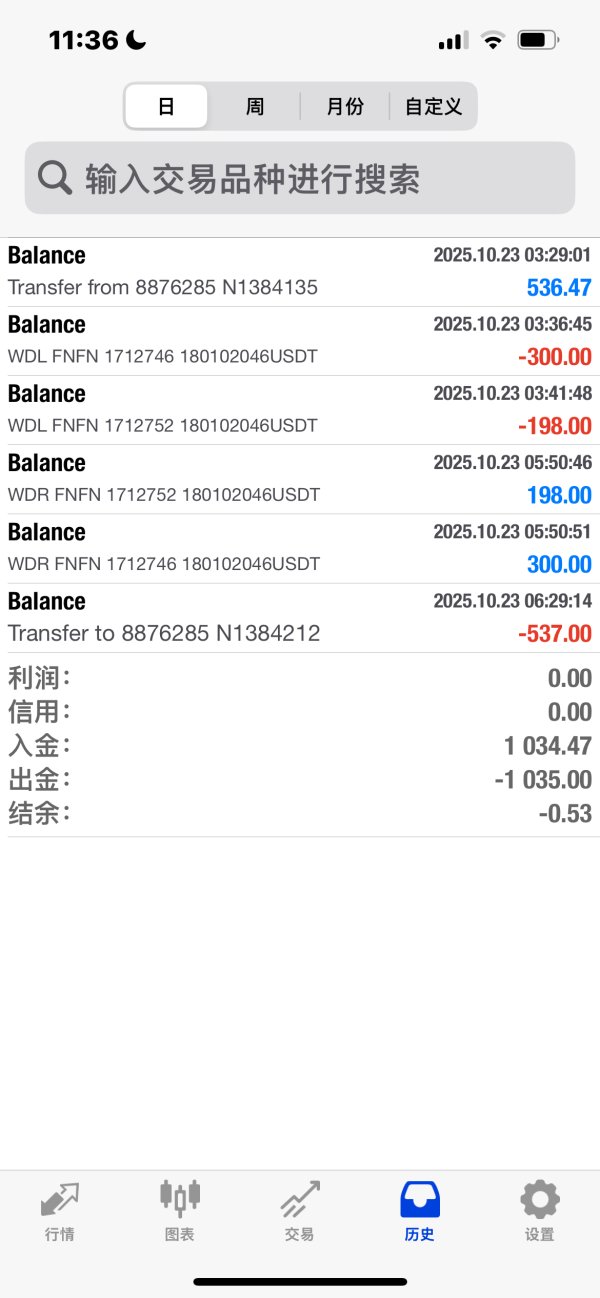Image resolution: width=600 pixels, height=1298 pixels.
Task: Tap the 输入交易品种进行搜索 search field
Action: click(300, 178)
